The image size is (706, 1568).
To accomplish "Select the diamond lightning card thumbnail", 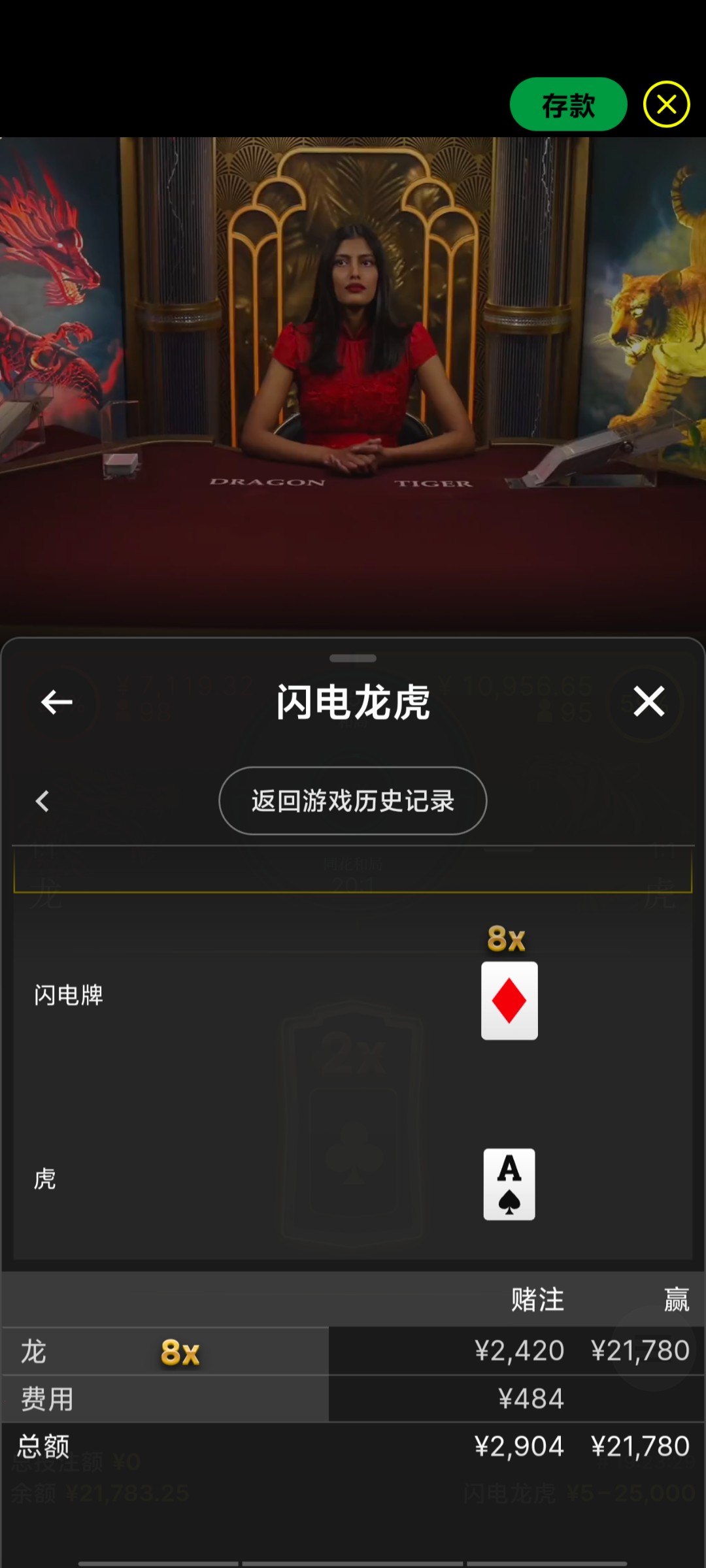I will click(509, 1001).
